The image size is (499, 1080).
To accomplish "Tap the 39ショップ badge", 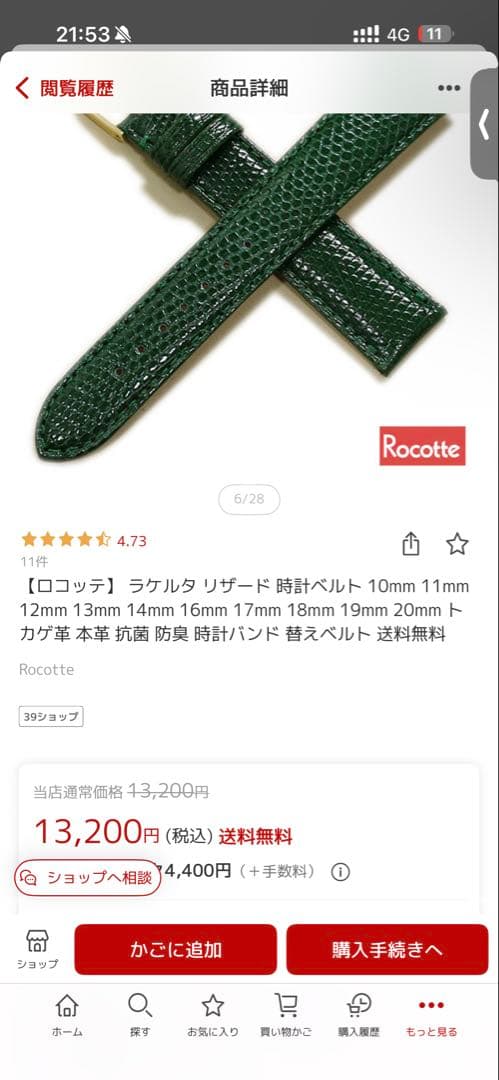I will 51,716.
